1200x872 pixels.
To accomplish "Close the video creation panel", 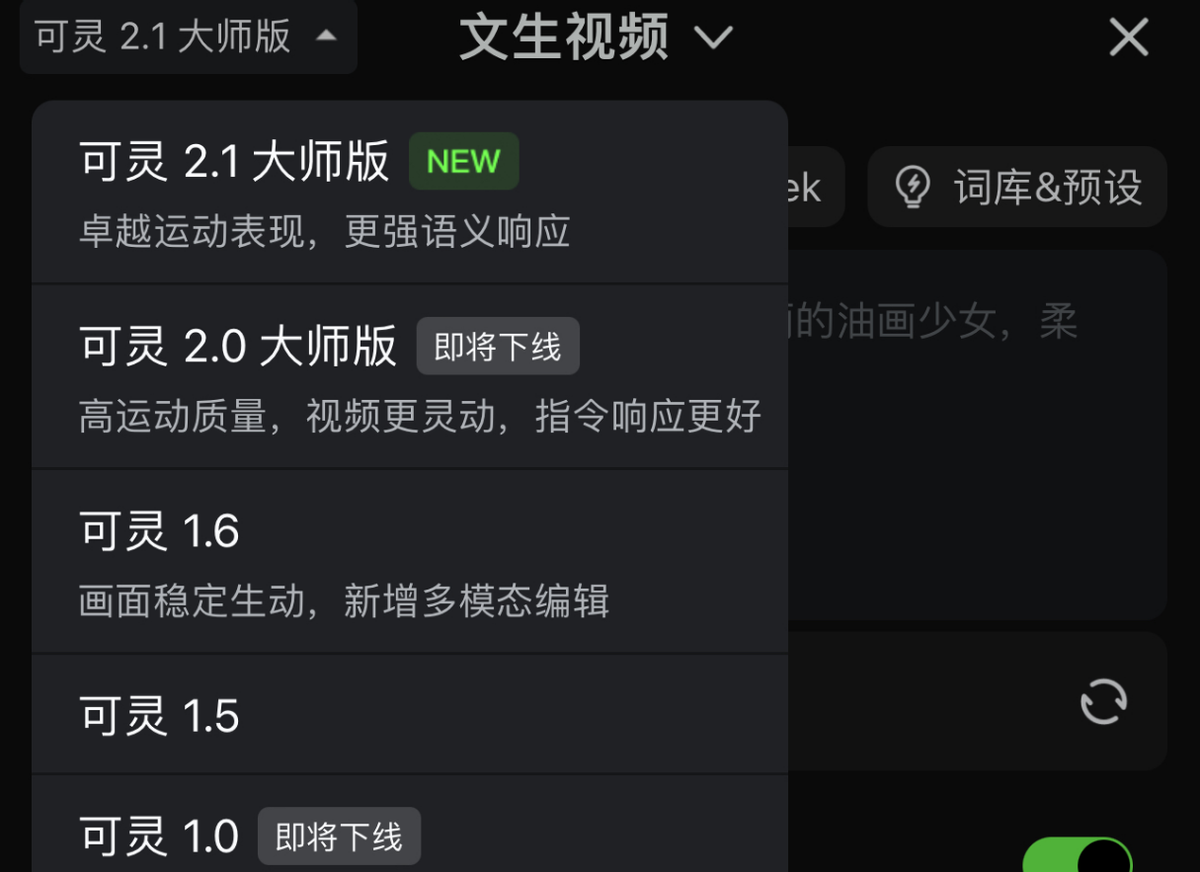I will click(x=1129, y=38).
